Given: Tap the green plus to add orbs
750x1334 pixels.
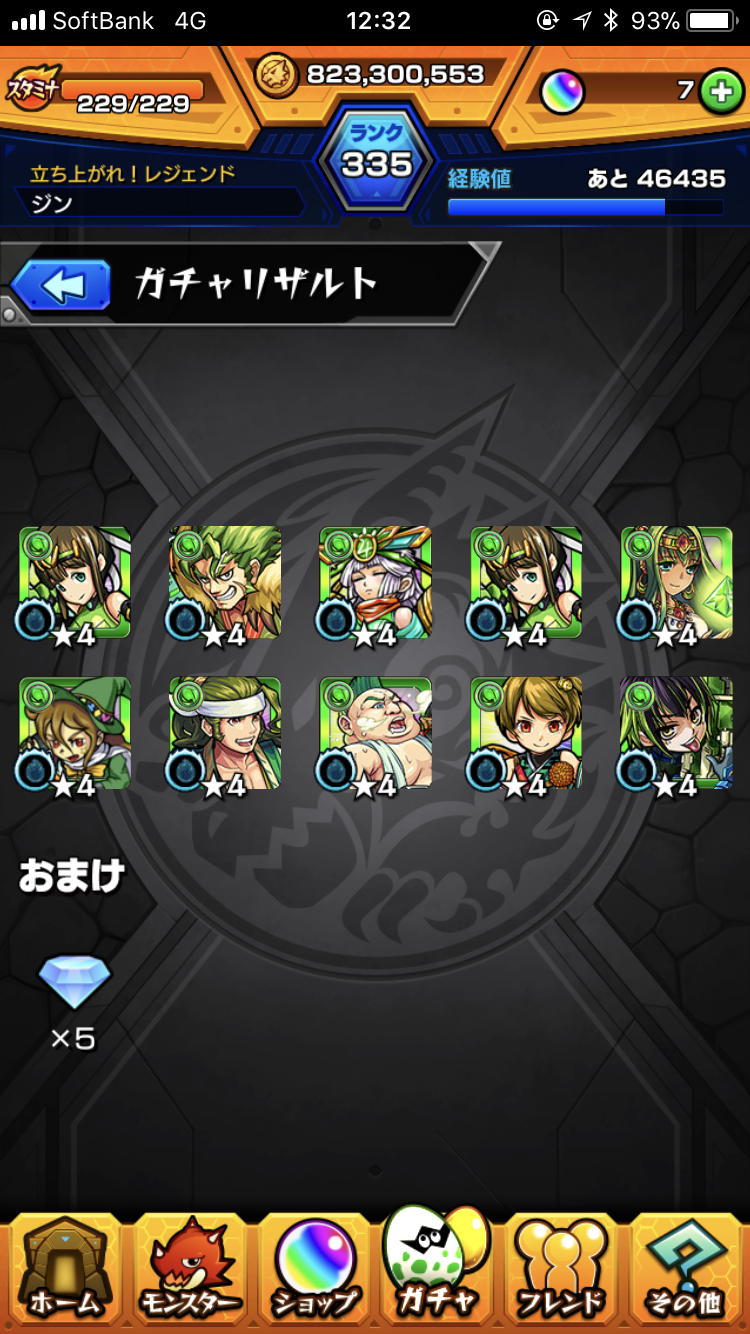Looking at the screenshot, I should pyautogui.click(x=719, y=91).
